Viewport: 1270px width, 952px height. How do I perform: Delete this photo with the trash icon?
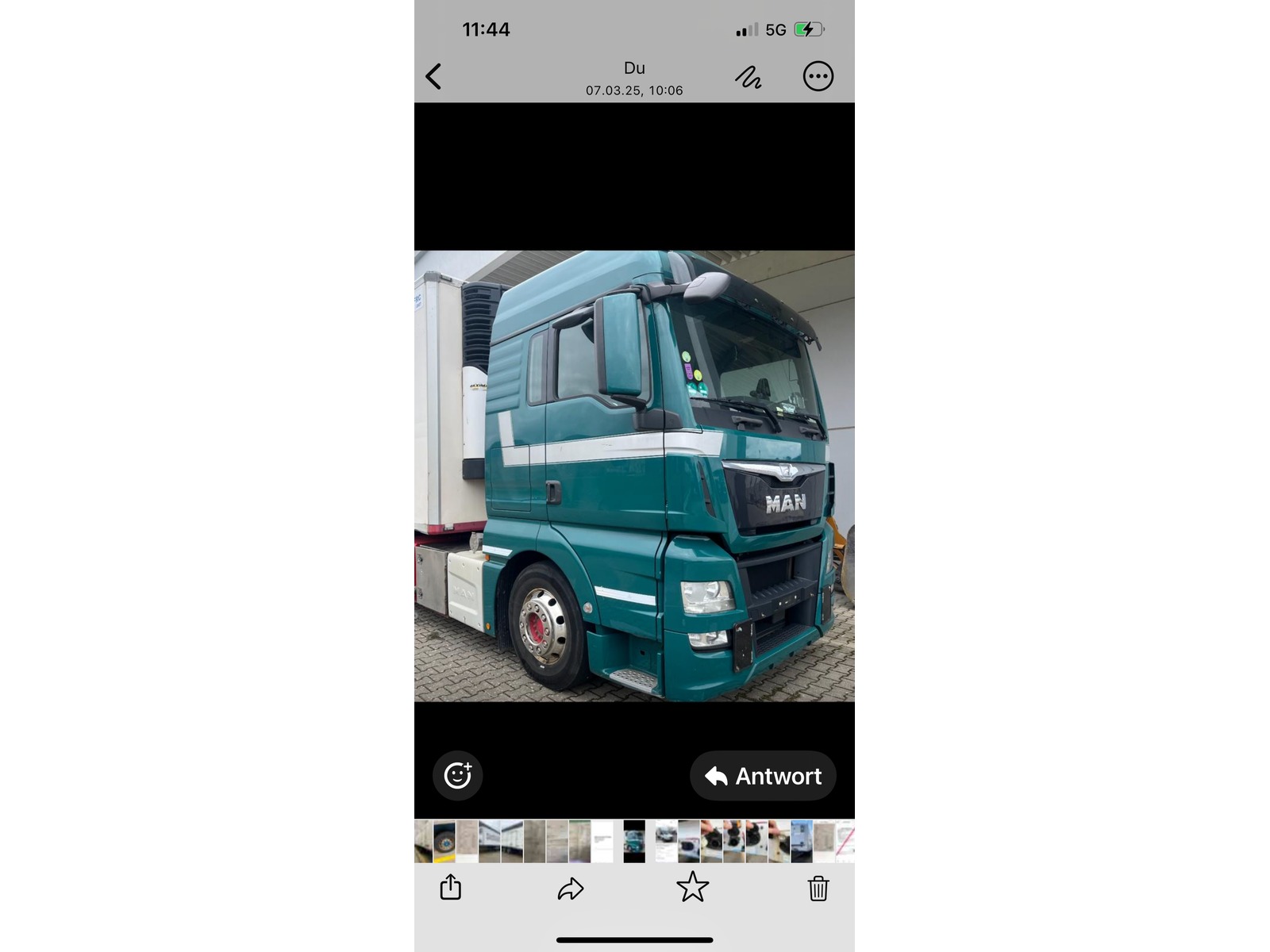point(818,888)
